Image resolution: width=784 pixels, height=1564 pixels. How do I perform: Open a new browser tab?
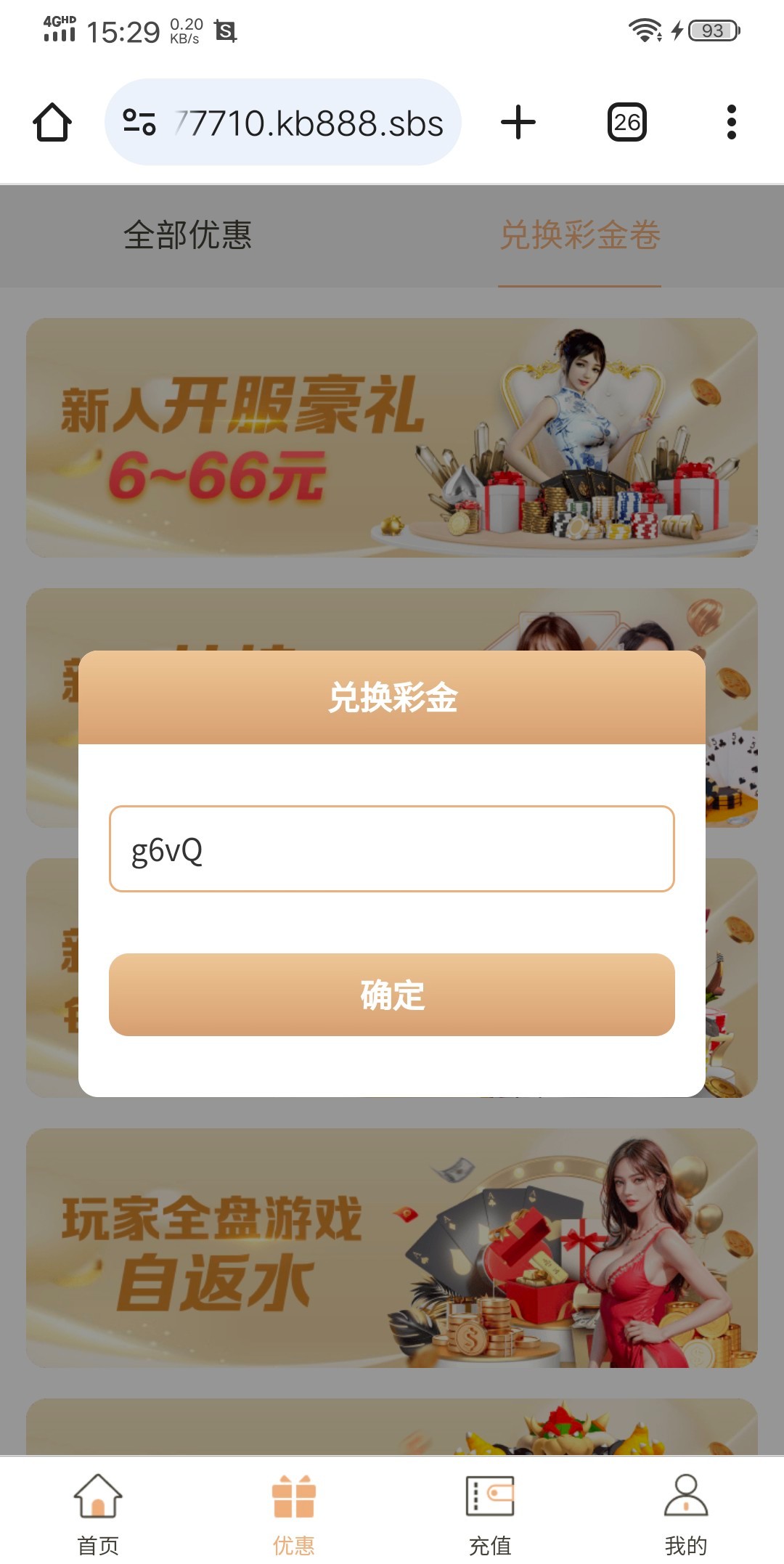pyautogui.click(x=518, y=122)
